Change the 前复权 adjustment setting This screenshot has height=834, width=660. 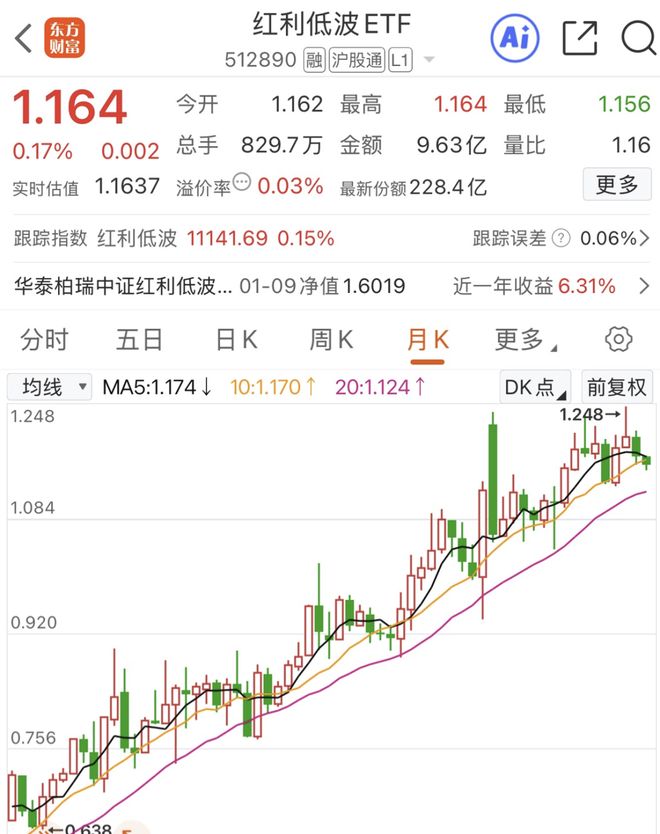pos(617,387)
